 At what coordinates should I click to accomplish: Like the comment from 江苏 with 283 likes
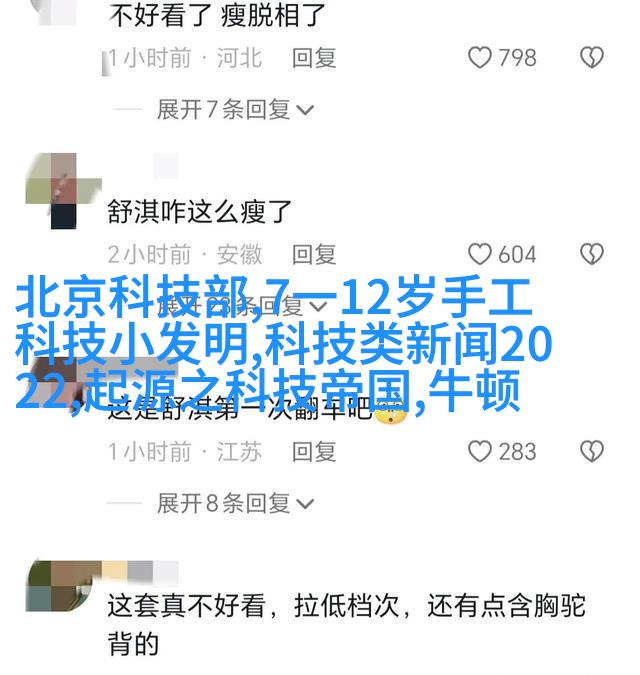click(481, 452)
